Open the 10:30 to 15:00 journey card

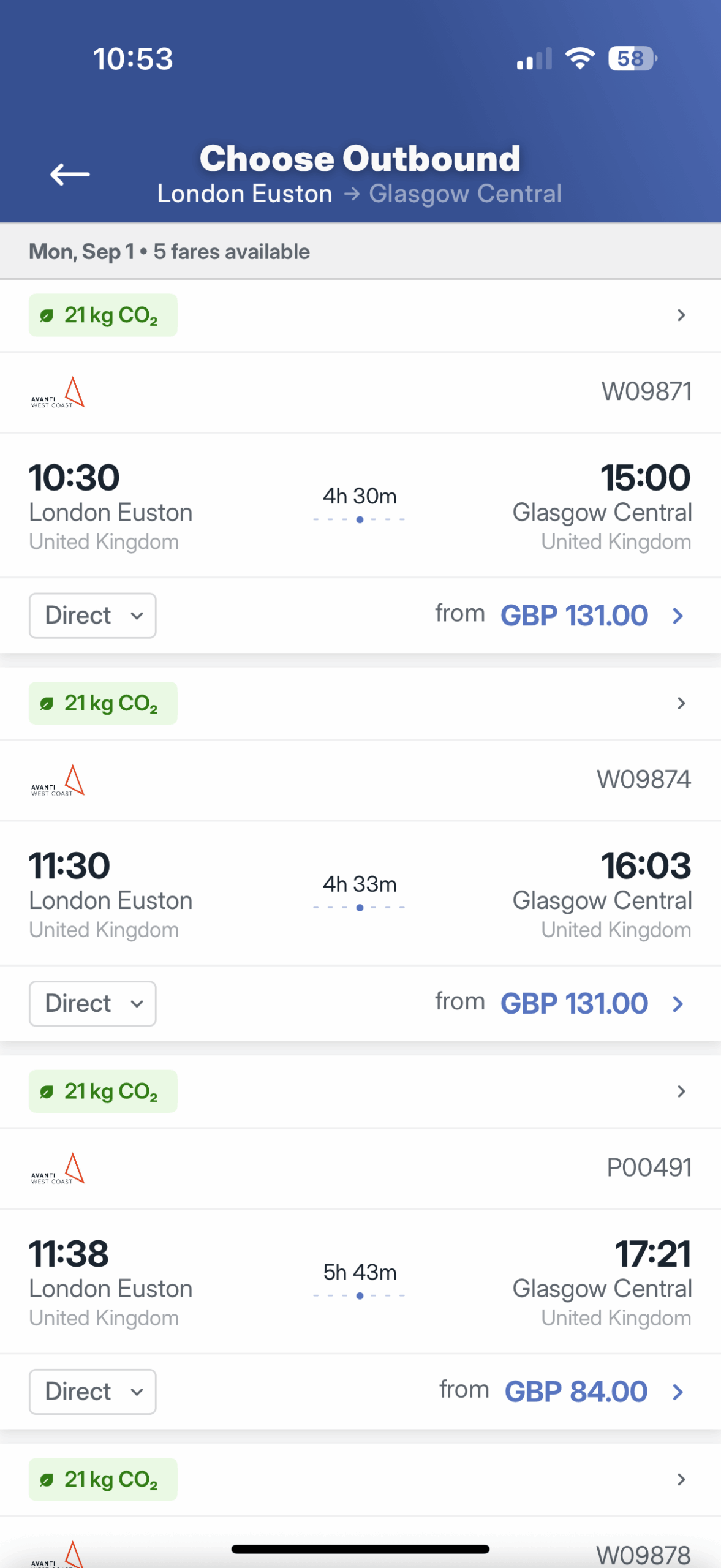(x=360, y=505)
